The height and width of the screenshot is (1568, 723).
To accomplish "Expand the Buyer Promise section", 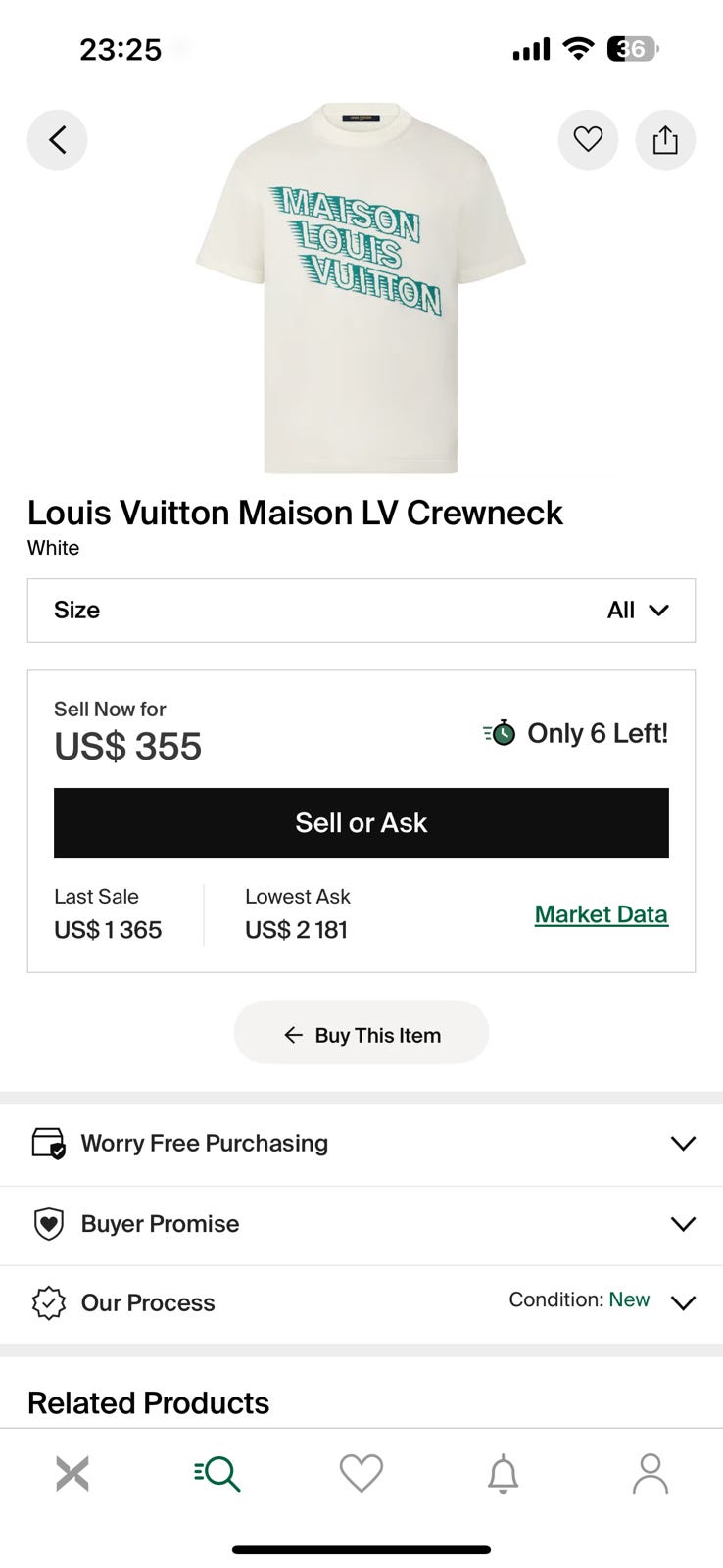I will 361,1224.
